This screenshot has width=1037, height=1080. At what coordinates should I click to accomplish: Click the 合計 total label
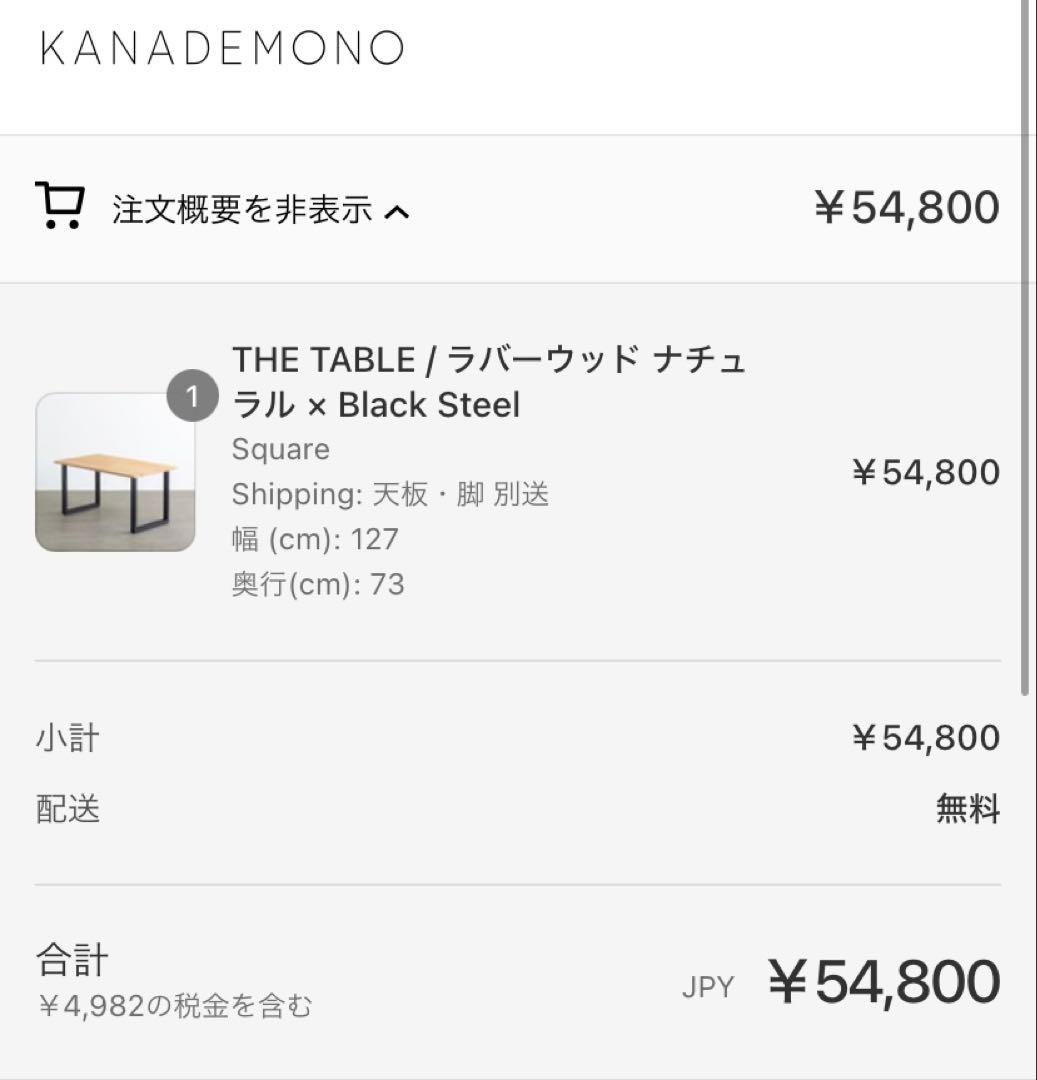point(69,957)
